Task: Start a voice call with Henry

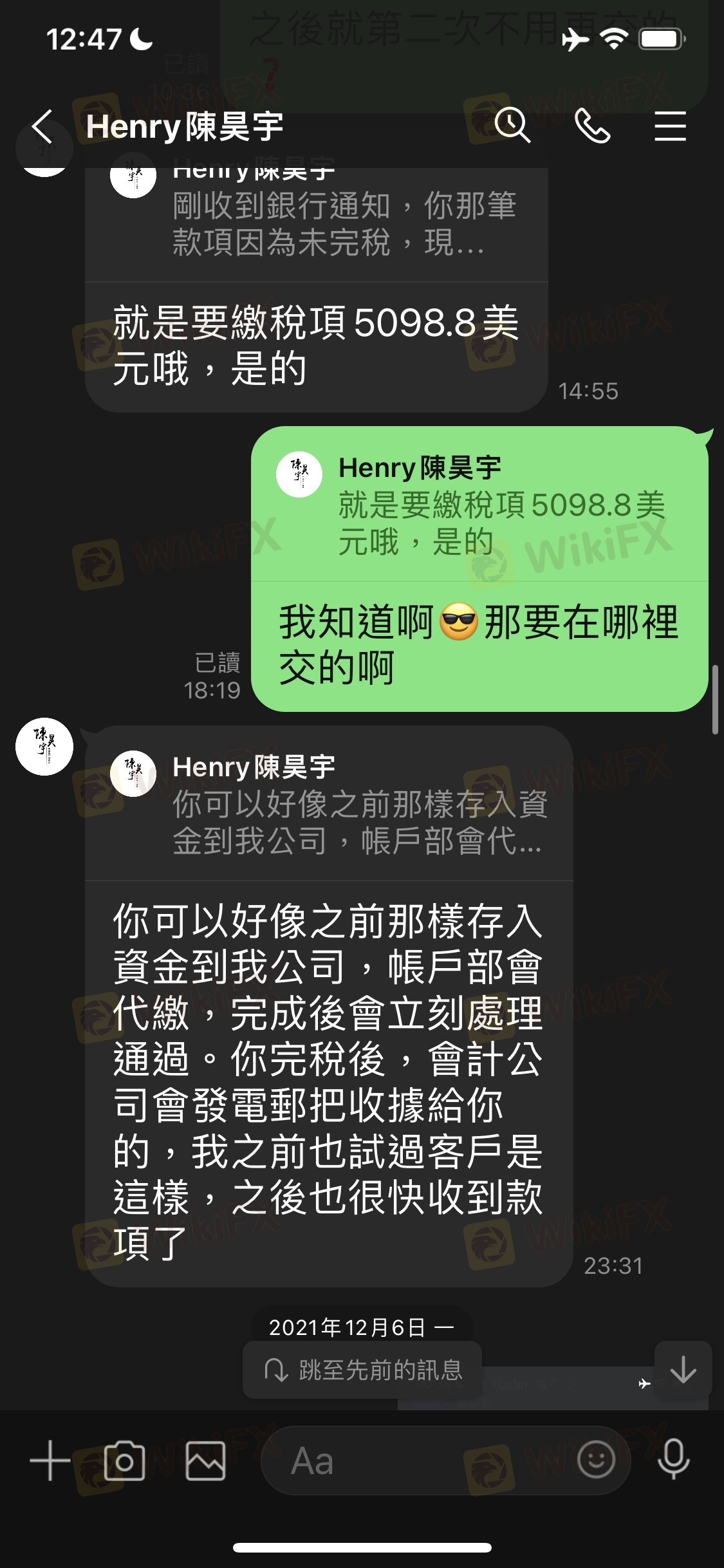Action: coord(592,125)
